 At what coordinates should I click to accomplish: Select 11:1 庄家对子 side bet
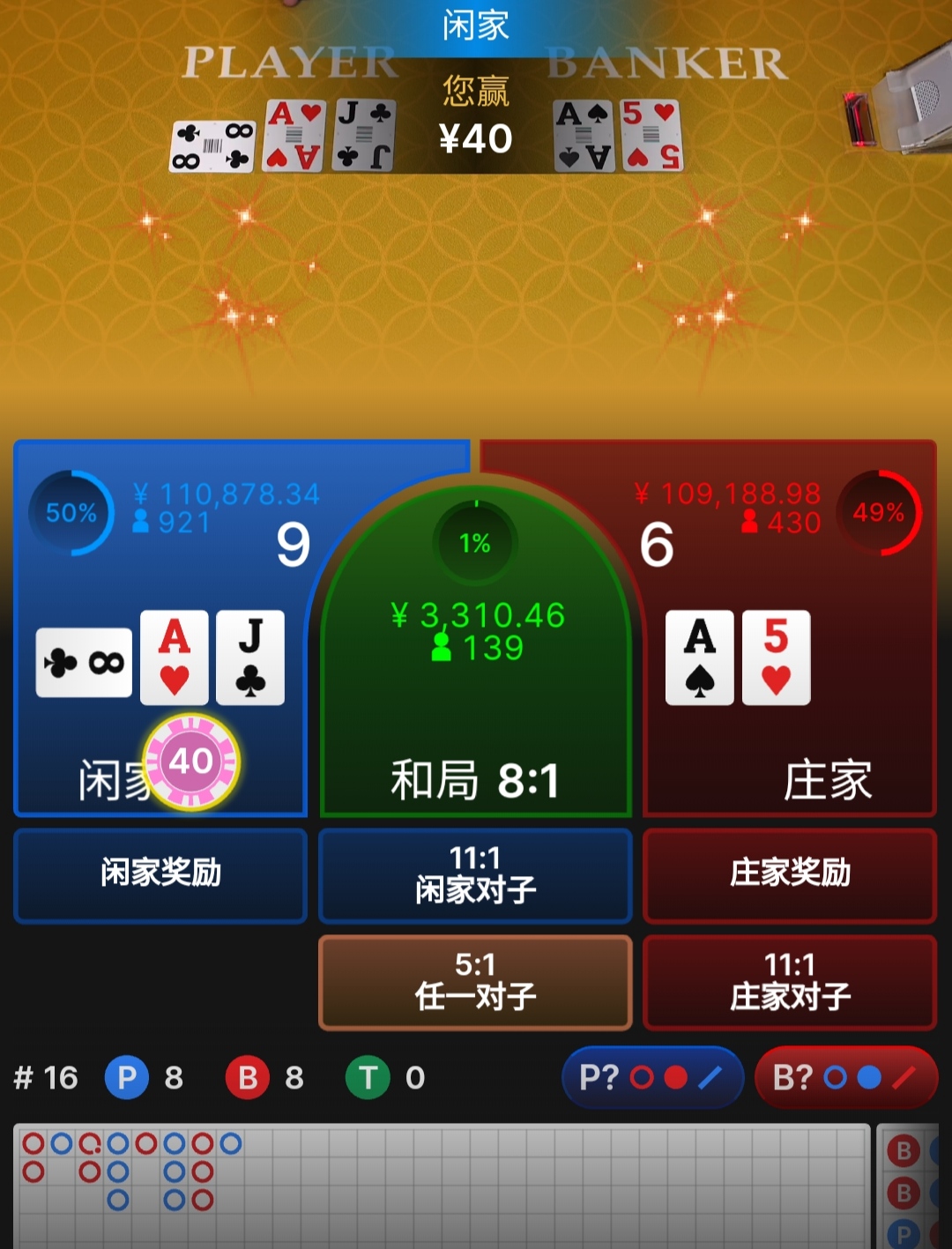point(790,982)
